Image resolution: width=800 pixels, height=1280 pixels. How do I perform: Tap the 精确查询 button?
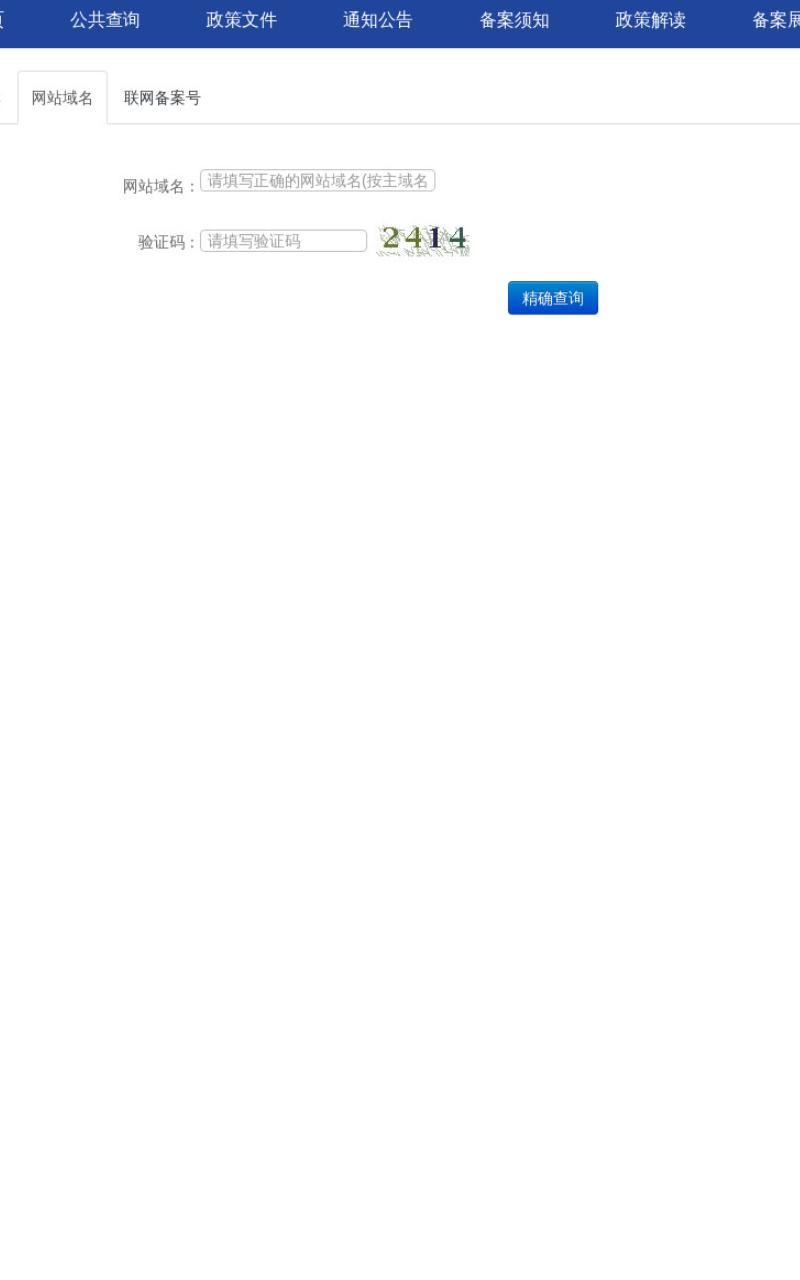553,298
